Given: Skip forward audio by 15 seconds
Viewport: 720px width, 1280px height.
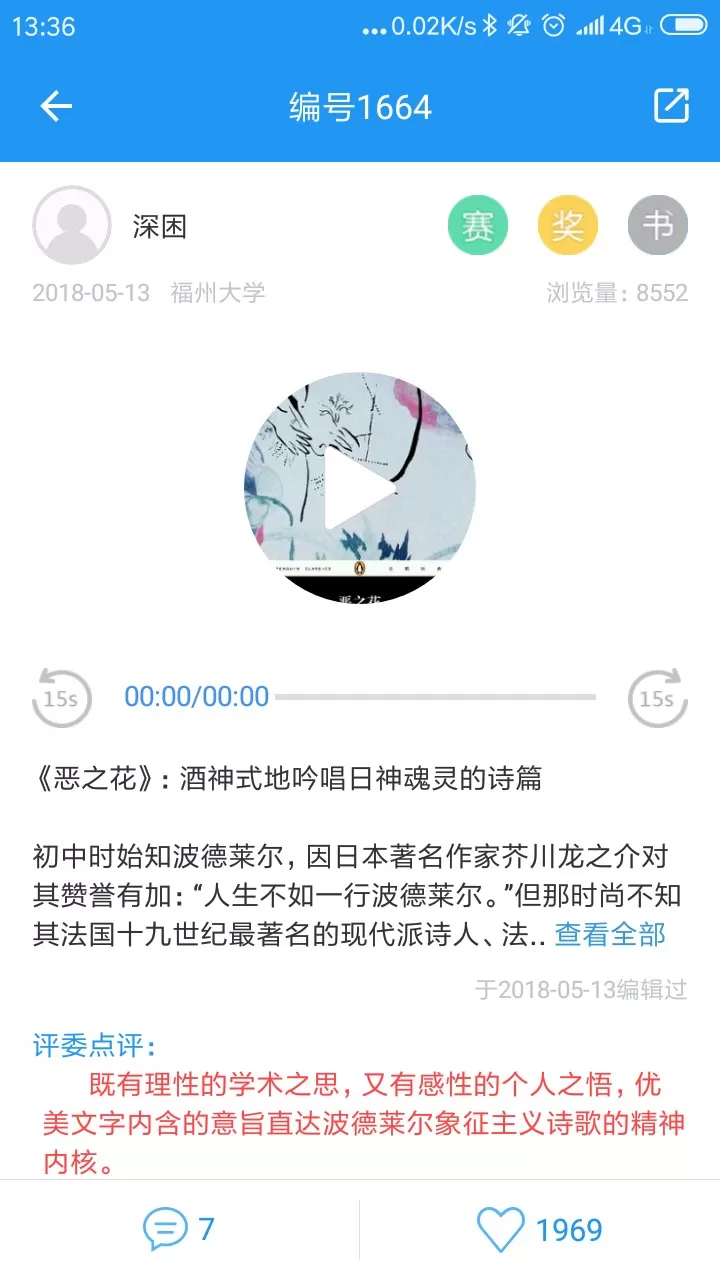Looking at the screenshot, I should click(658, 697).
